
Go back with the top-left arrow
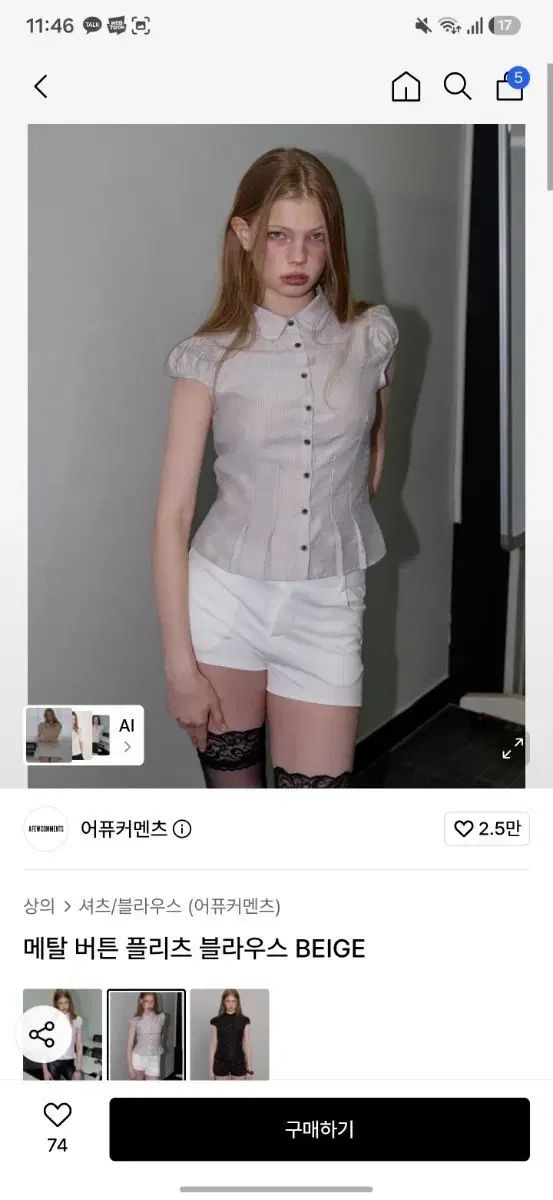[41, 87]
